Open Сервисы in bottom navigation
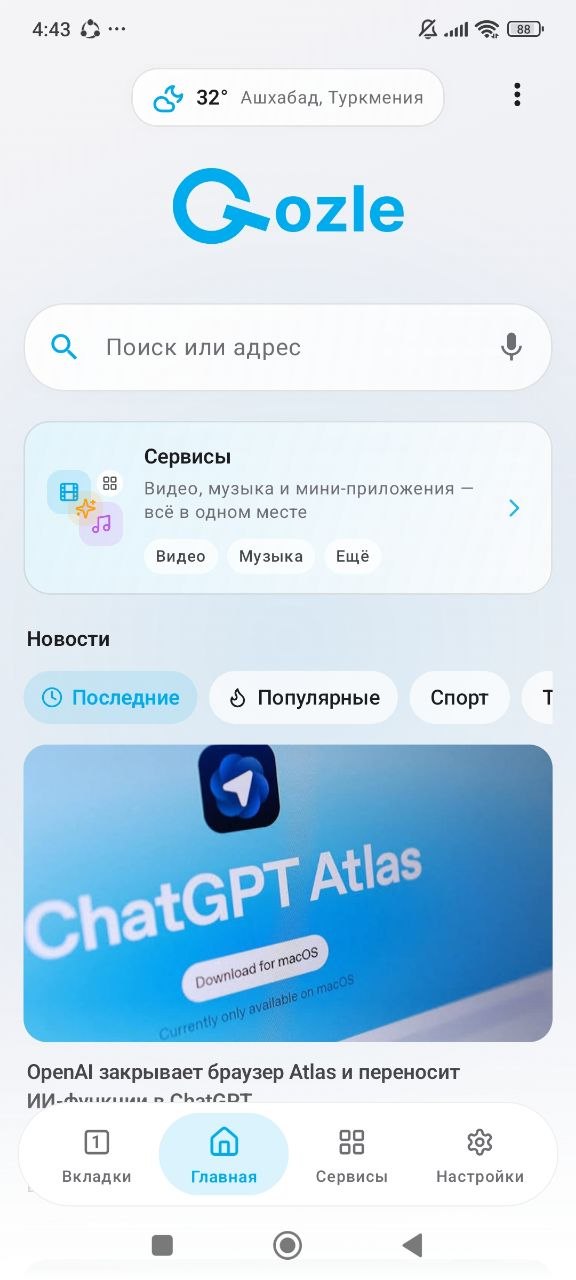 click(x=352, y=1155)
